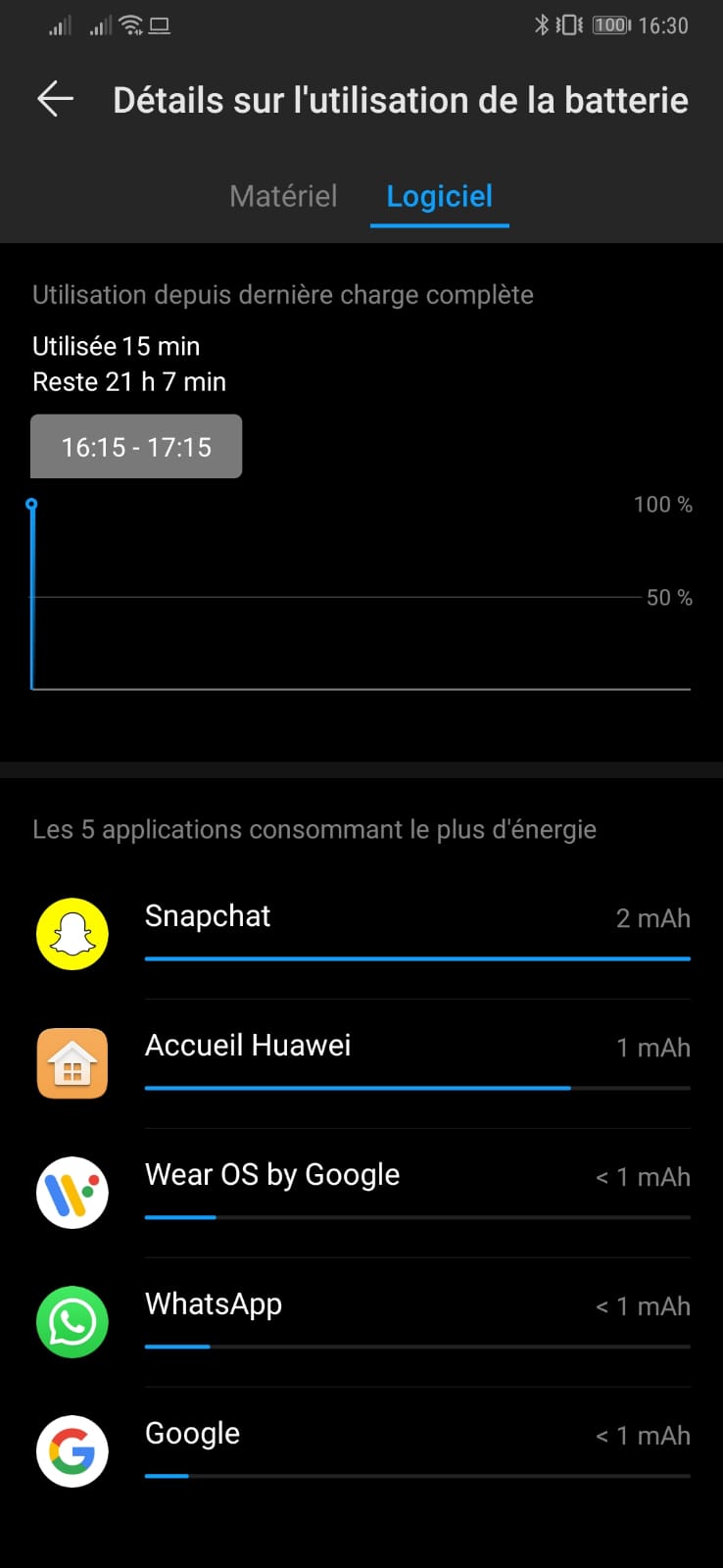Open Snapchat battery usage details

(x=361, y=934)
